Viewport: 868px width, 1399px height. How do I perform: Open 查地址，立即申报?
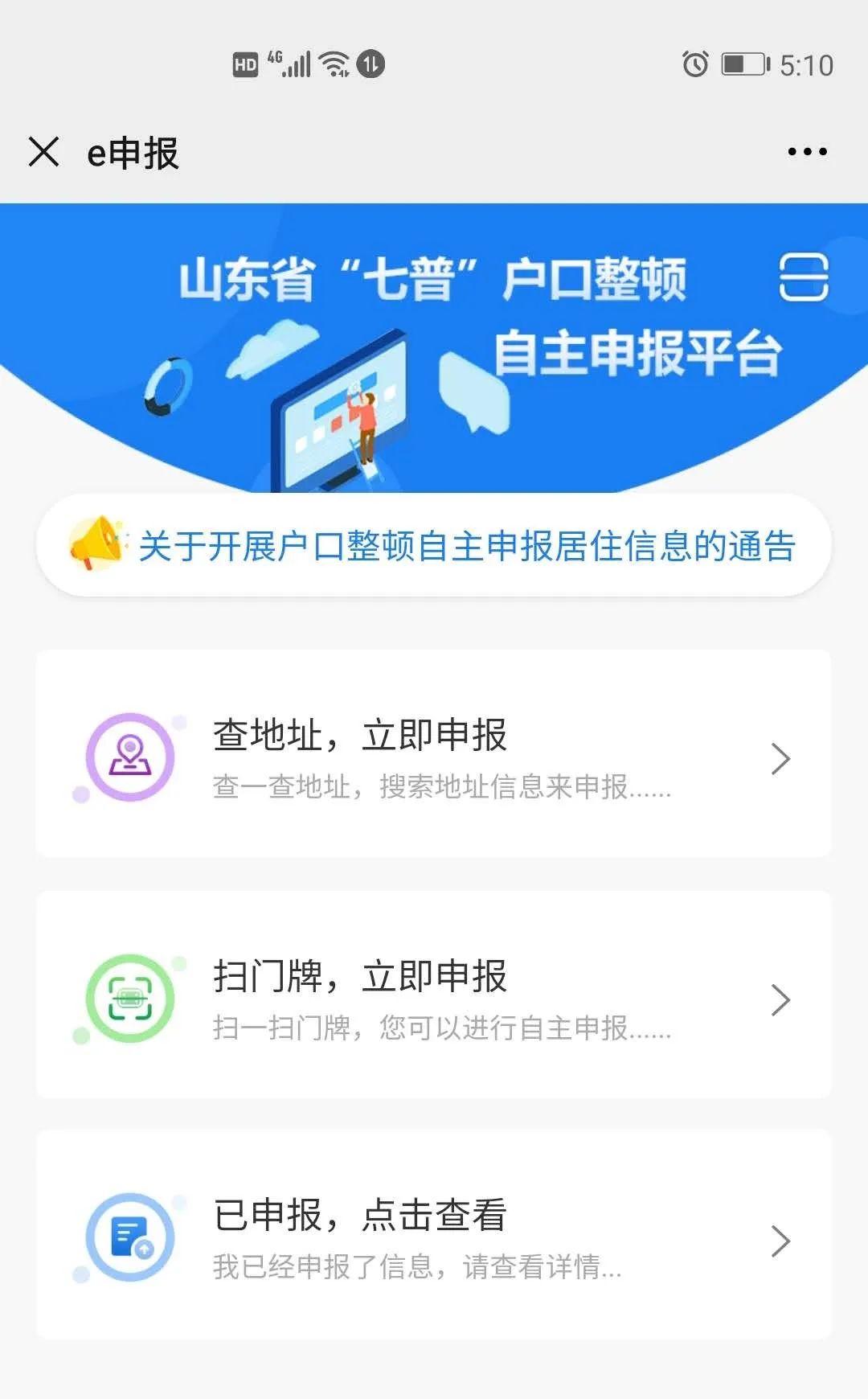coord(434,754)
